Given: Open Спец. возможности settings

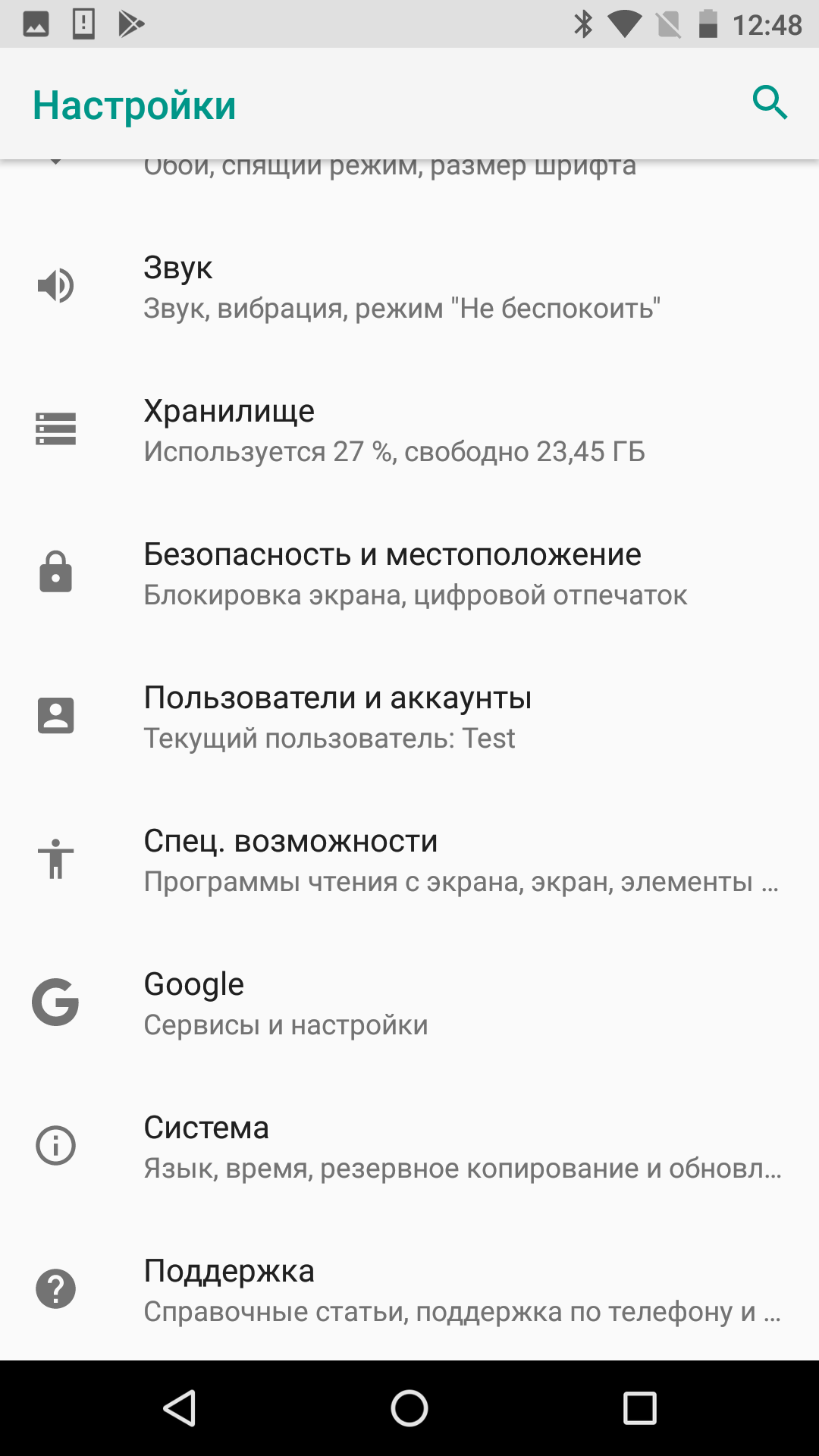Looking at the screenshot, I should 409,860.
